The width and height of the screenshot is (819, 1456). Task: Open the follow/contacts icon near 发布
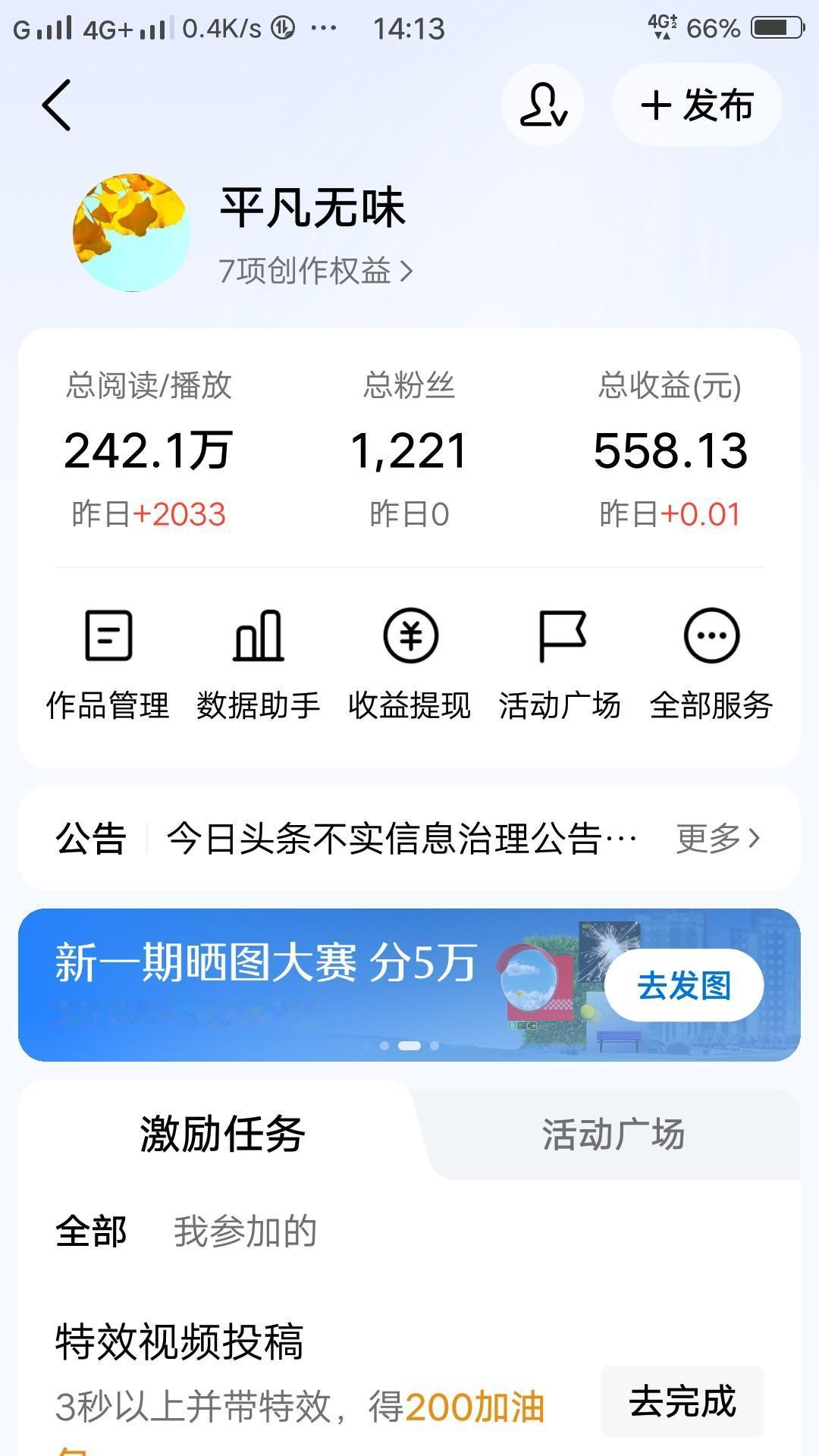click(543, 106)
